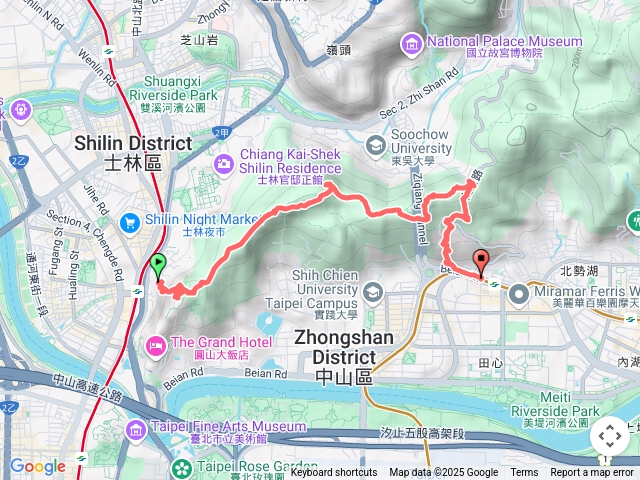Tap the green start marker of the route
This screenshot has height=480, width=640.
[x=157, y=267]
